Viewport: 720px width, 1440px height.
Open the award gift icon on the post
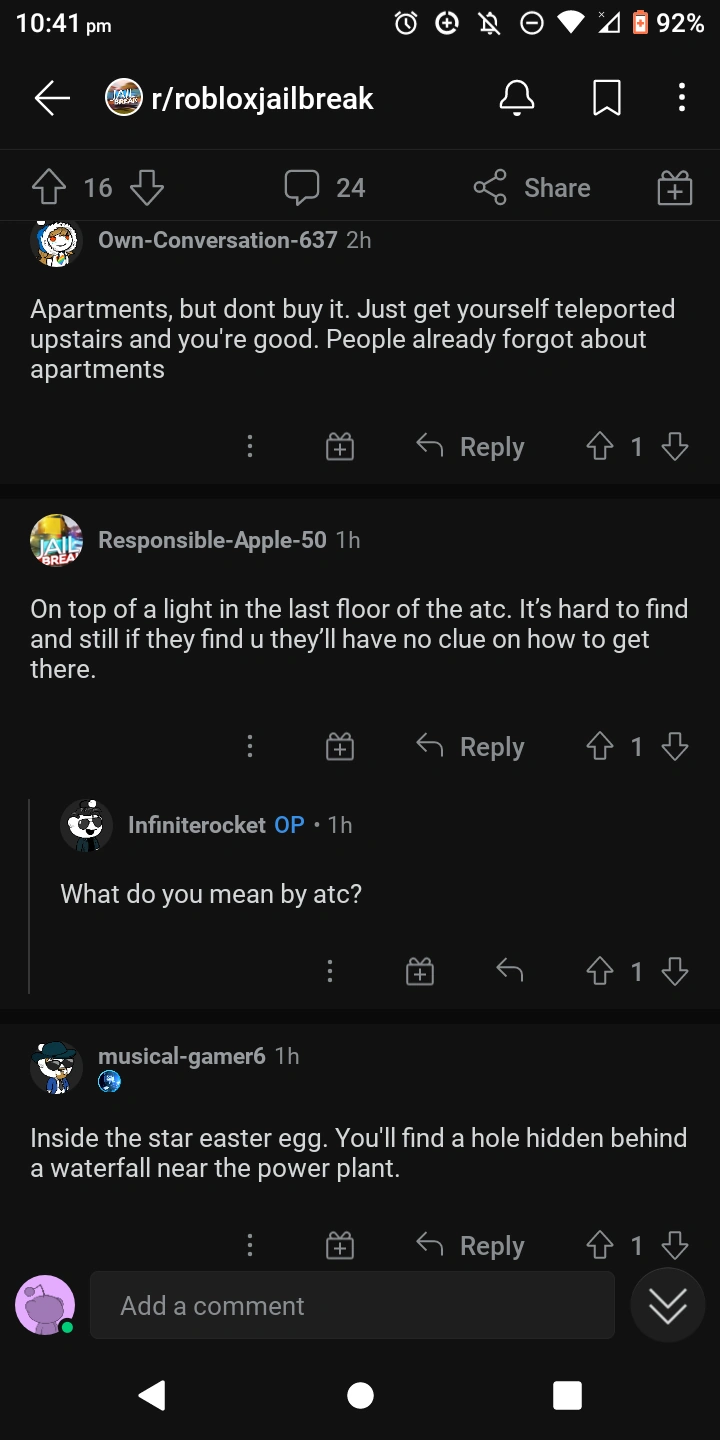[x=673, y=186]
